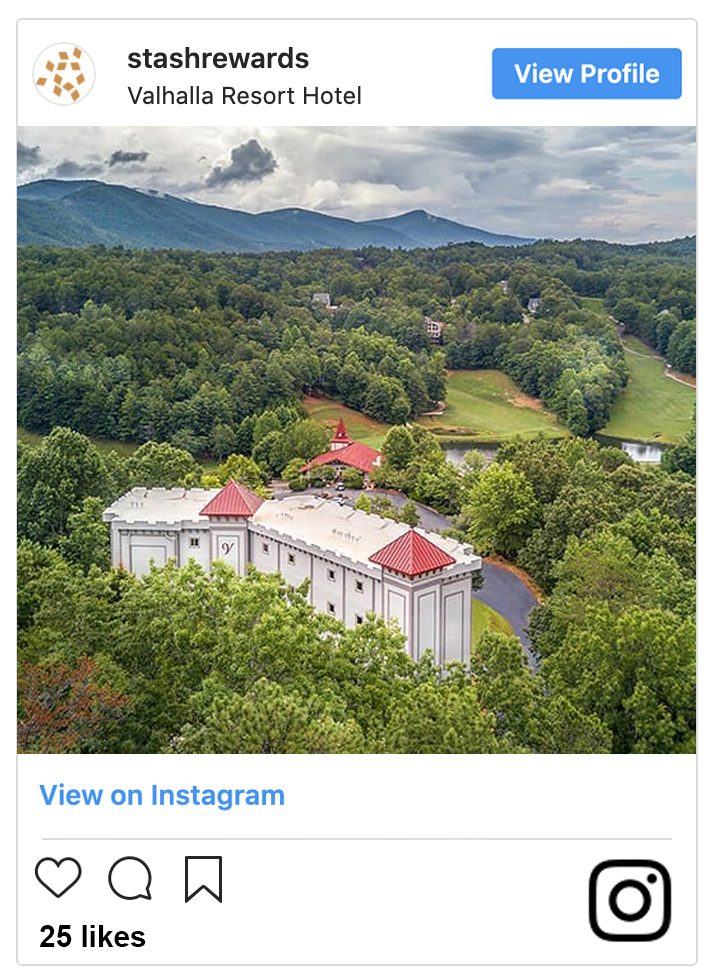Open the Valhalla resort photo post
Viewport: 714px width, 979px height.
(356, 440)
